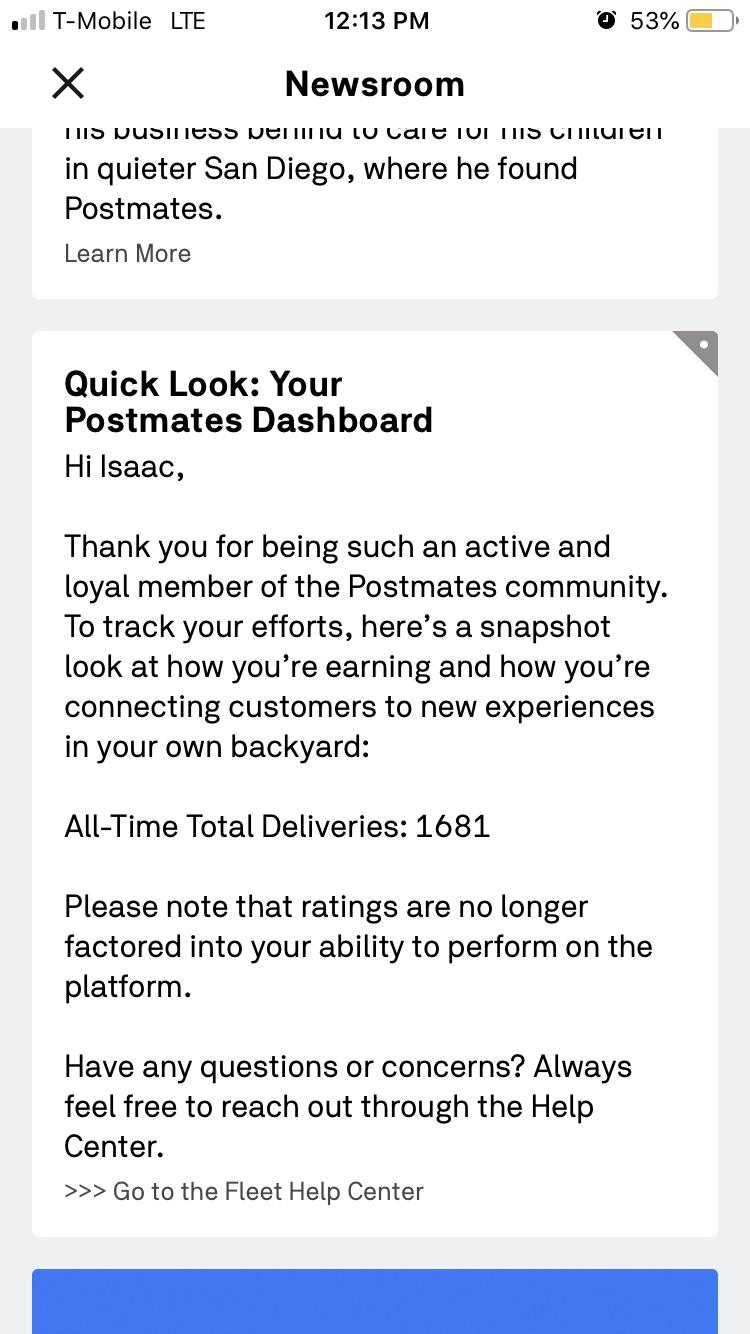Screen dimensions: 750x1334
Task: Tap the All-Time Total Deliveries count
Action: pyautogui.click(x=277, y=826)
